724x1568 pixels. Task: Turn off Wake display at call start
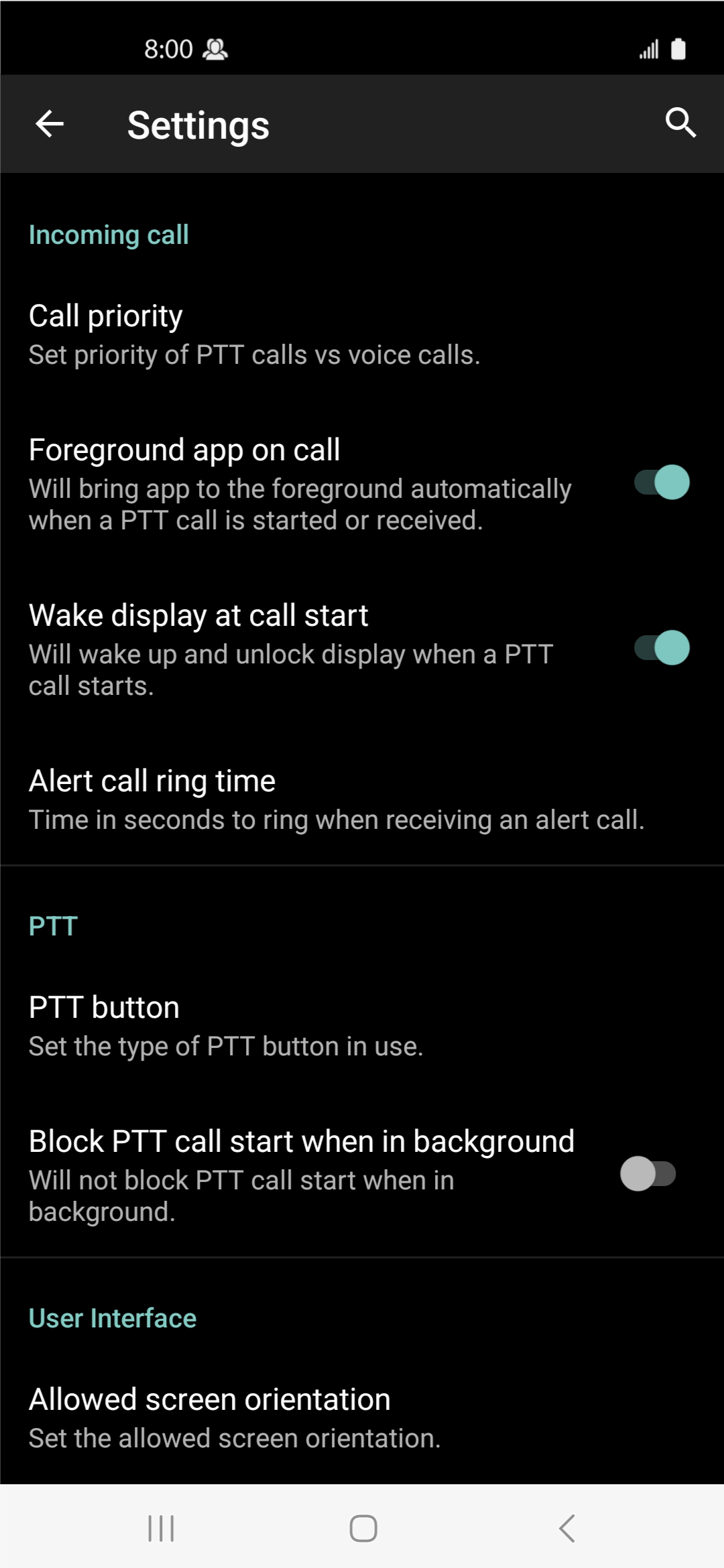(x=662, y=648)
